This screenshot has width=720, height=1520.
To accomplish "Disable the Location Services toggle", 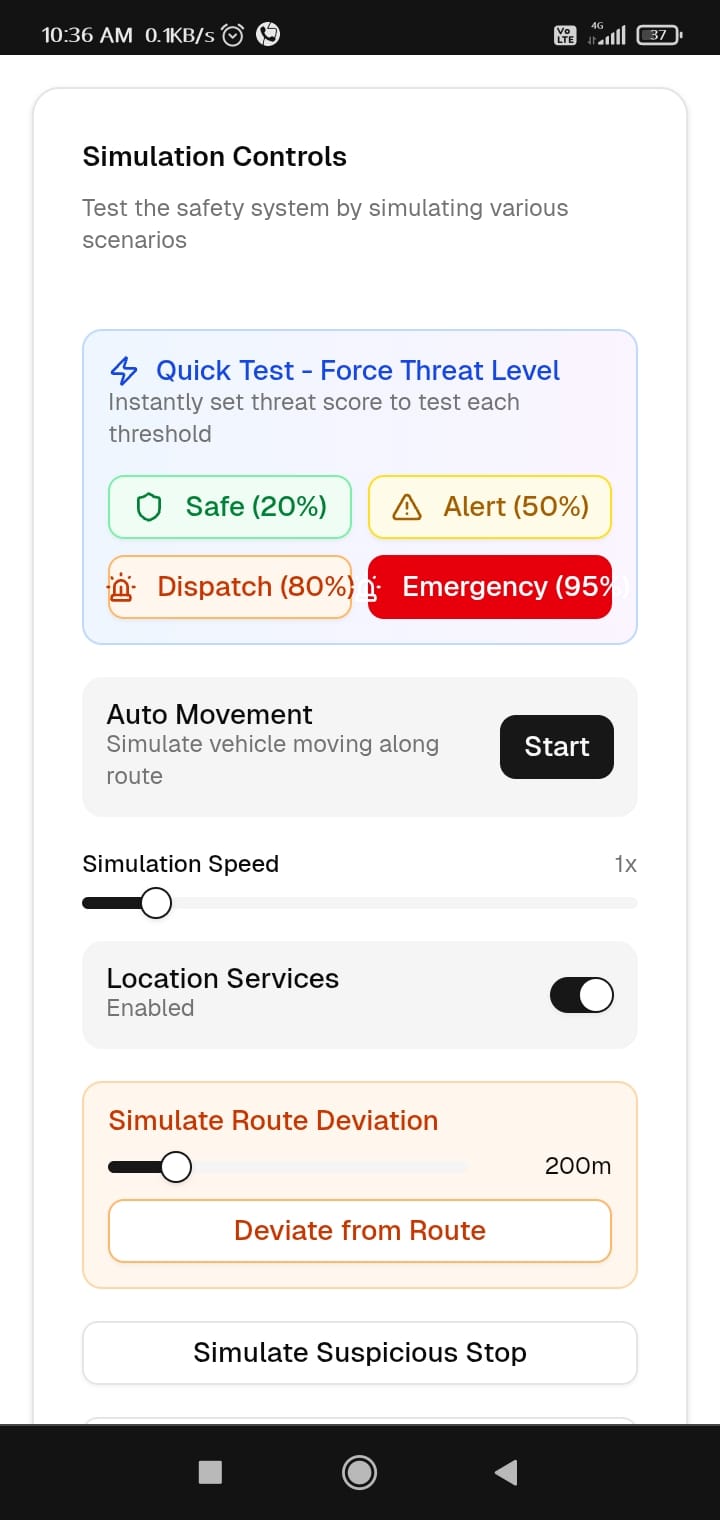I will [581, 995].
